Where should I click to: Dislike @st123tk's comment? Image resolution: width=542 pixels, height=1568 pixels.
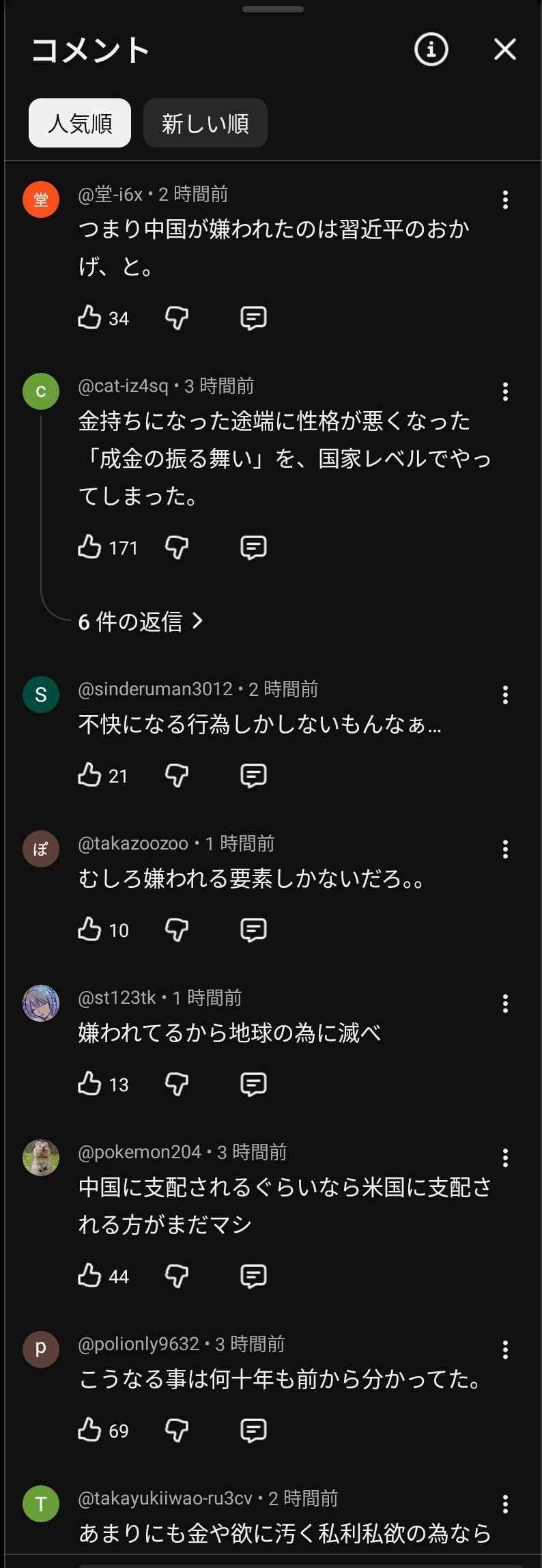pos(176,1084)
